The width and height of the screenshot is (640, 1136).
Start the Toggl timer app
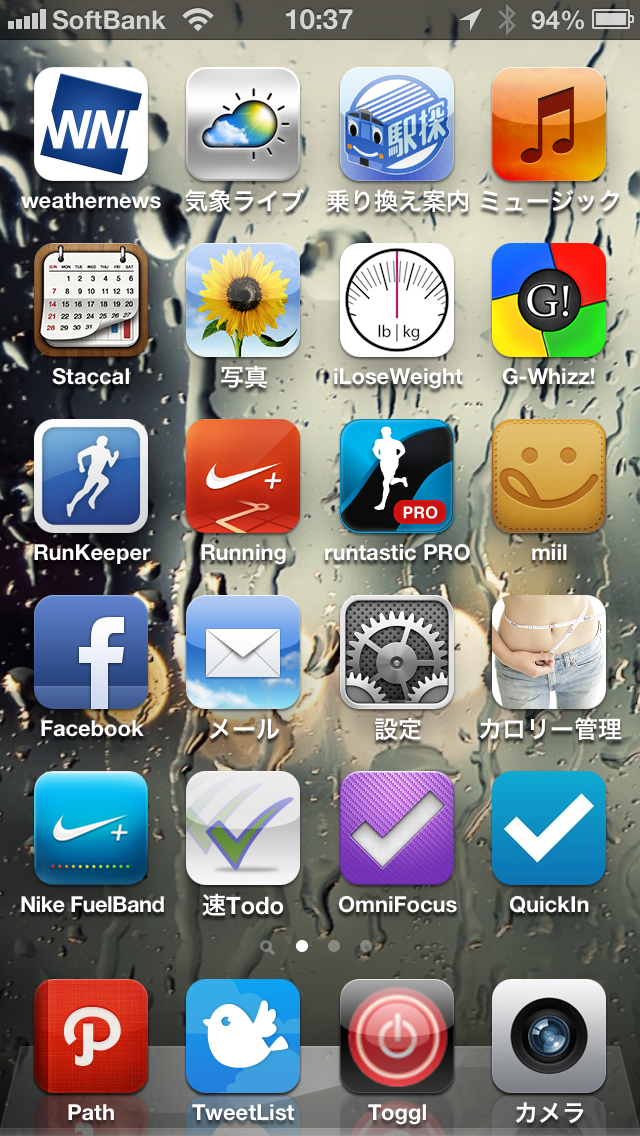397,1036
